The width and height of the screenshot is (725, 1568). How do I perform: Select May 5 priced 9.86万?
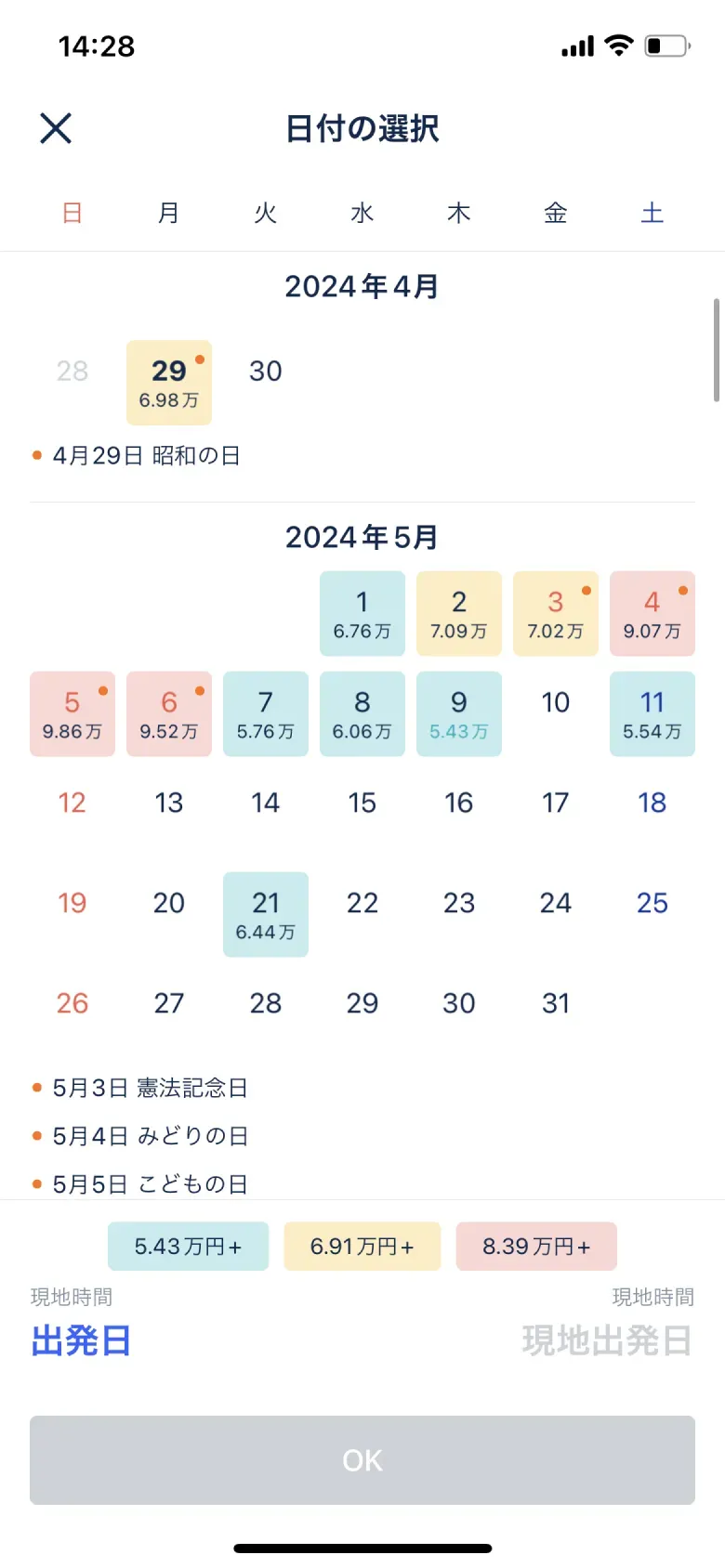[72, 714]
